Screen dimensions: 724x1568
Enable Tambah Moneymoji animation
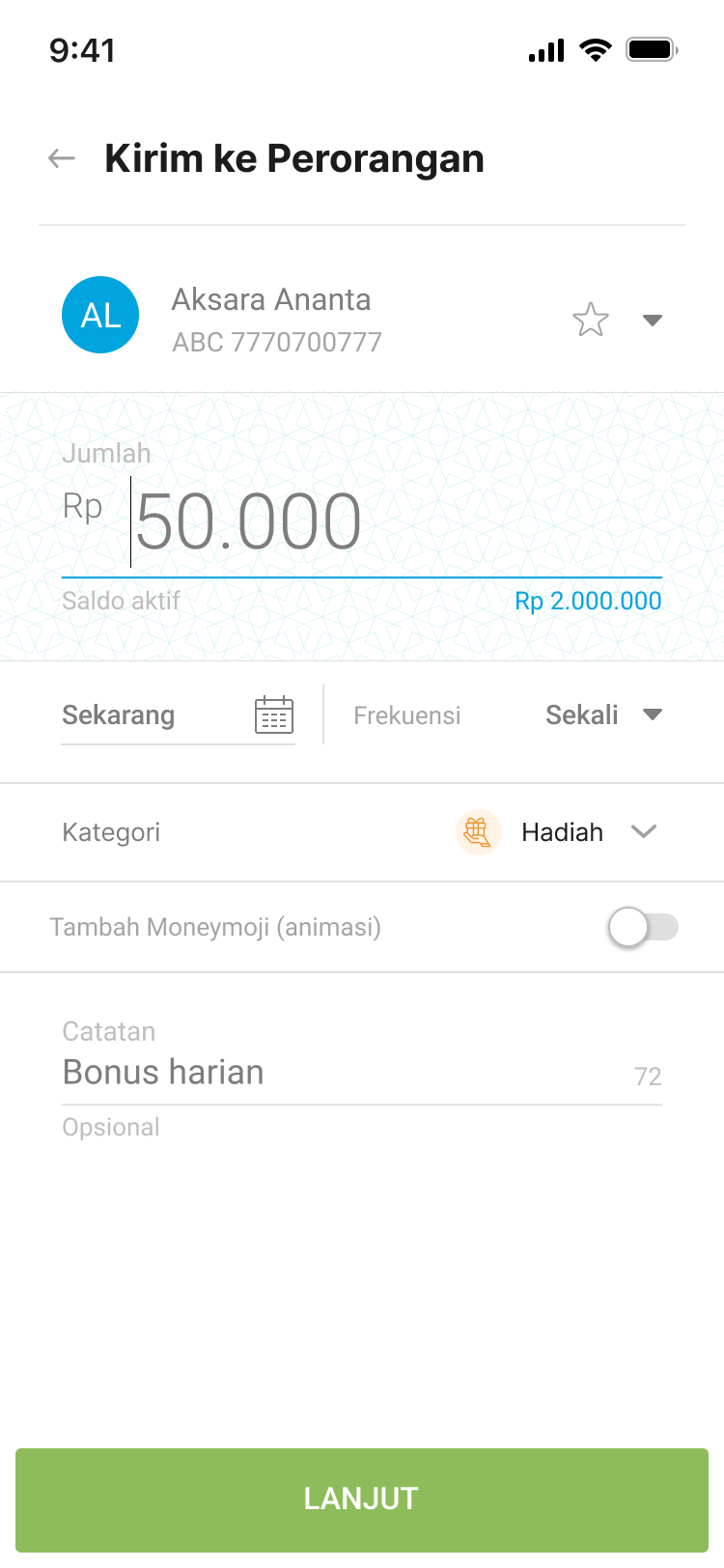click(x=643, y=926)
